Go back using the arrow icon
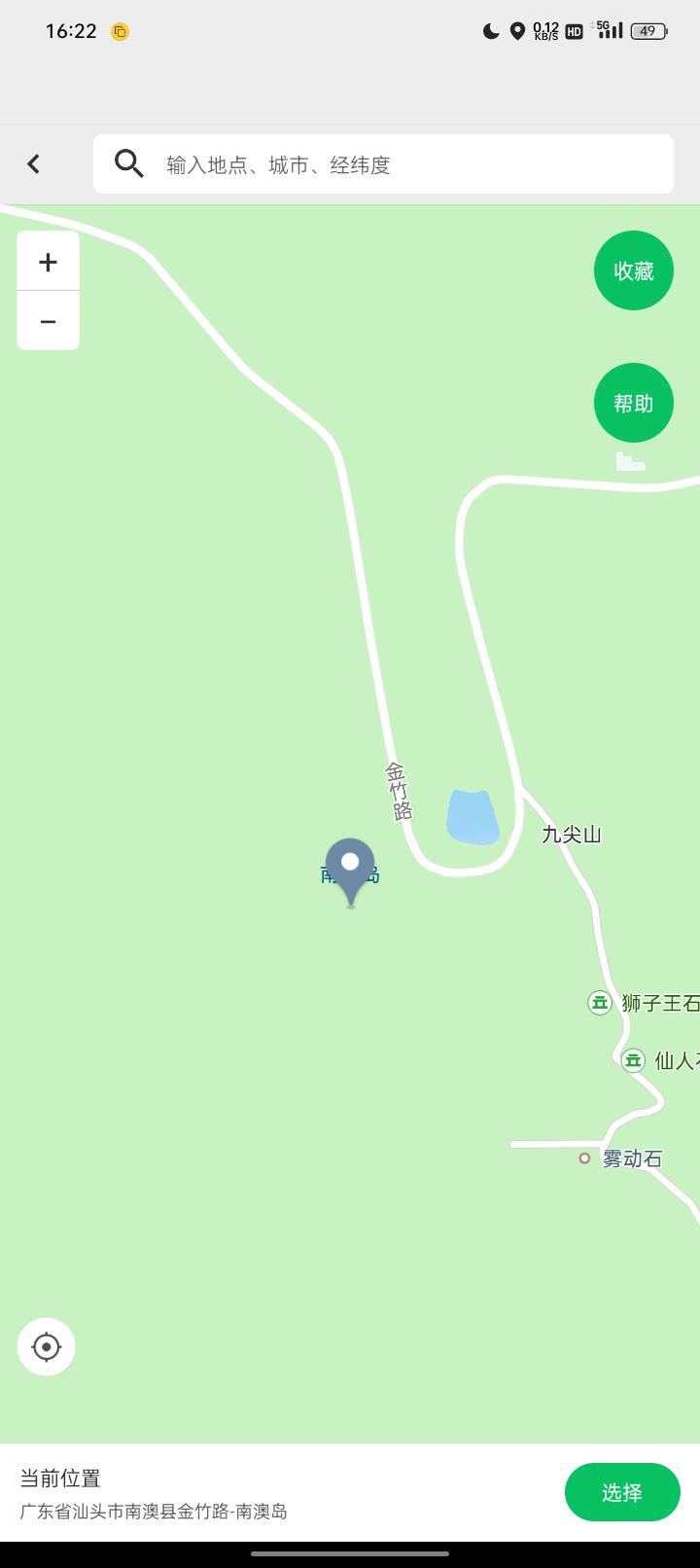The image size is (700, 1568). coord(34,163)
